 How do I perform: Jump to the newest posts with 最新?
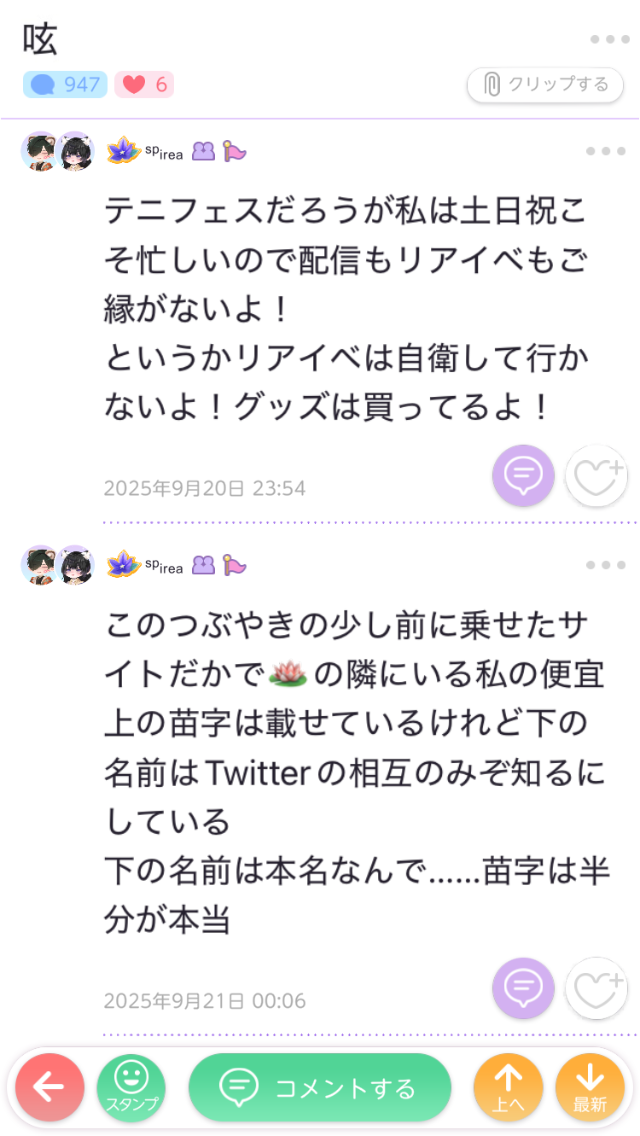(x=590, y=1088)
